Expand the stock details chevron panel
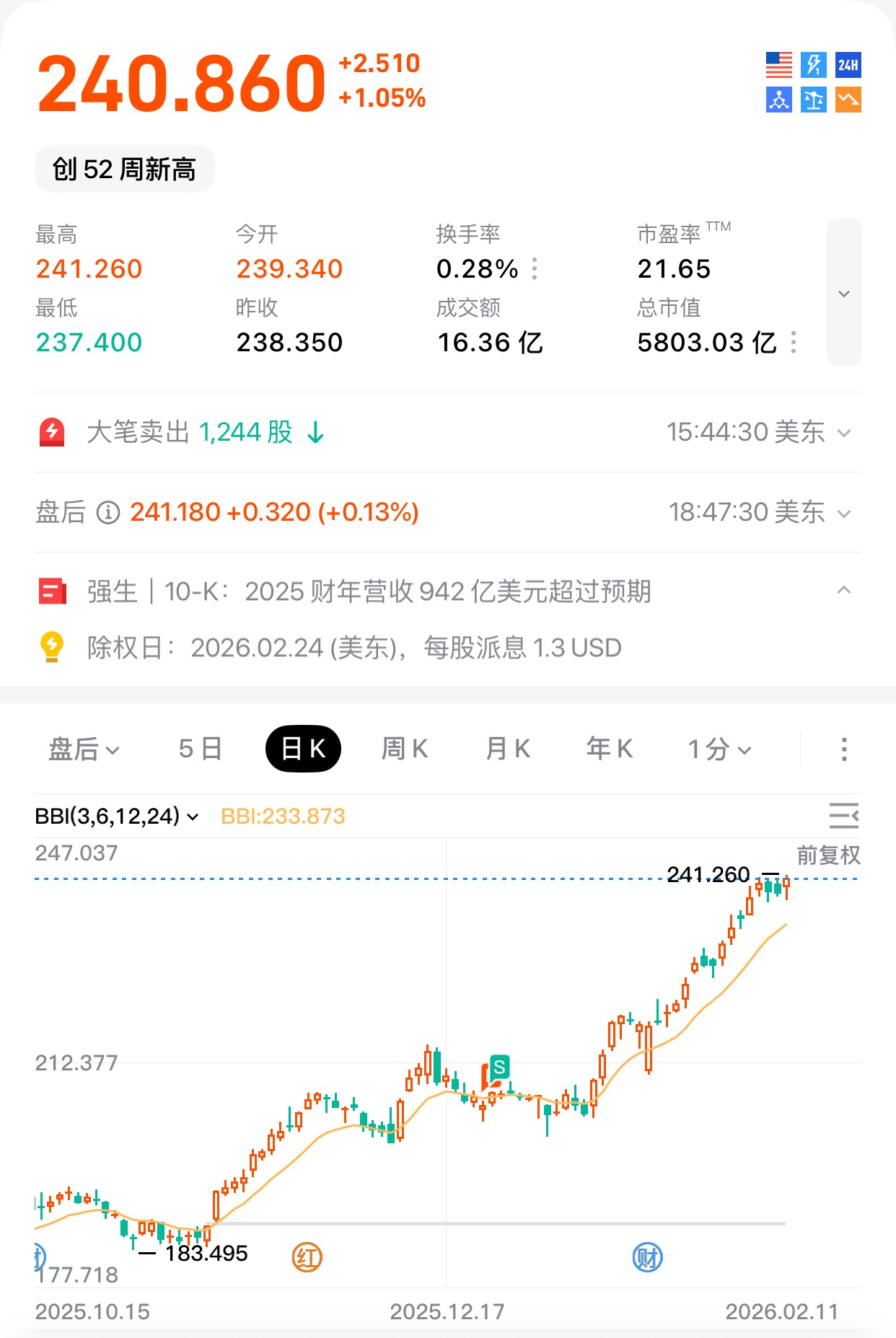Viewport: 896px width, 1338px height. (x=843, y=293)
